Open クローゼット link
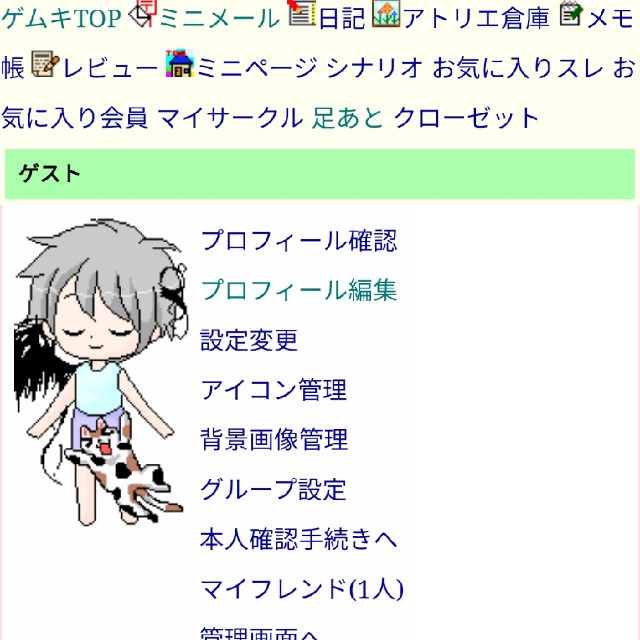 [466, 117]
